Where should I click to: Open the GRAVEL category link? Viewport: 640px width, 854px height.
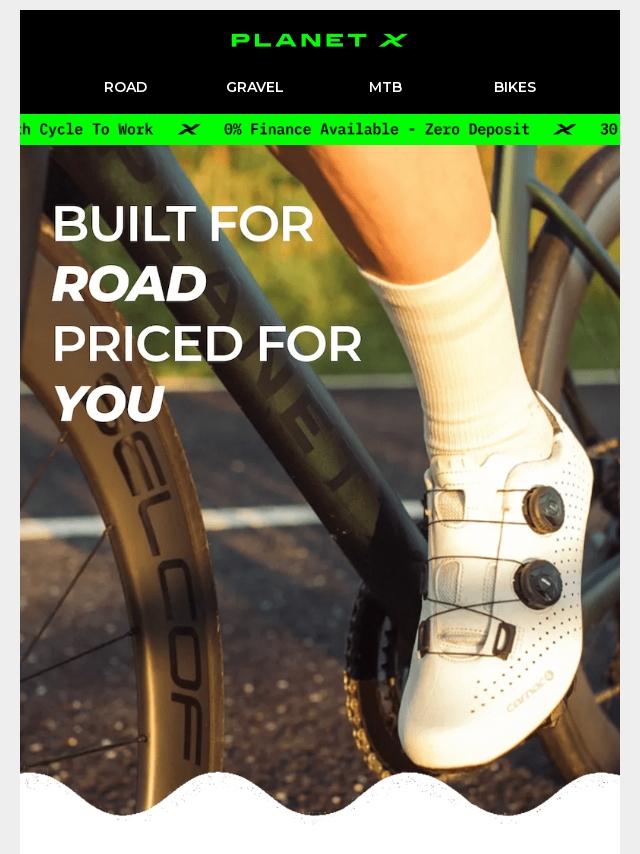254,87
